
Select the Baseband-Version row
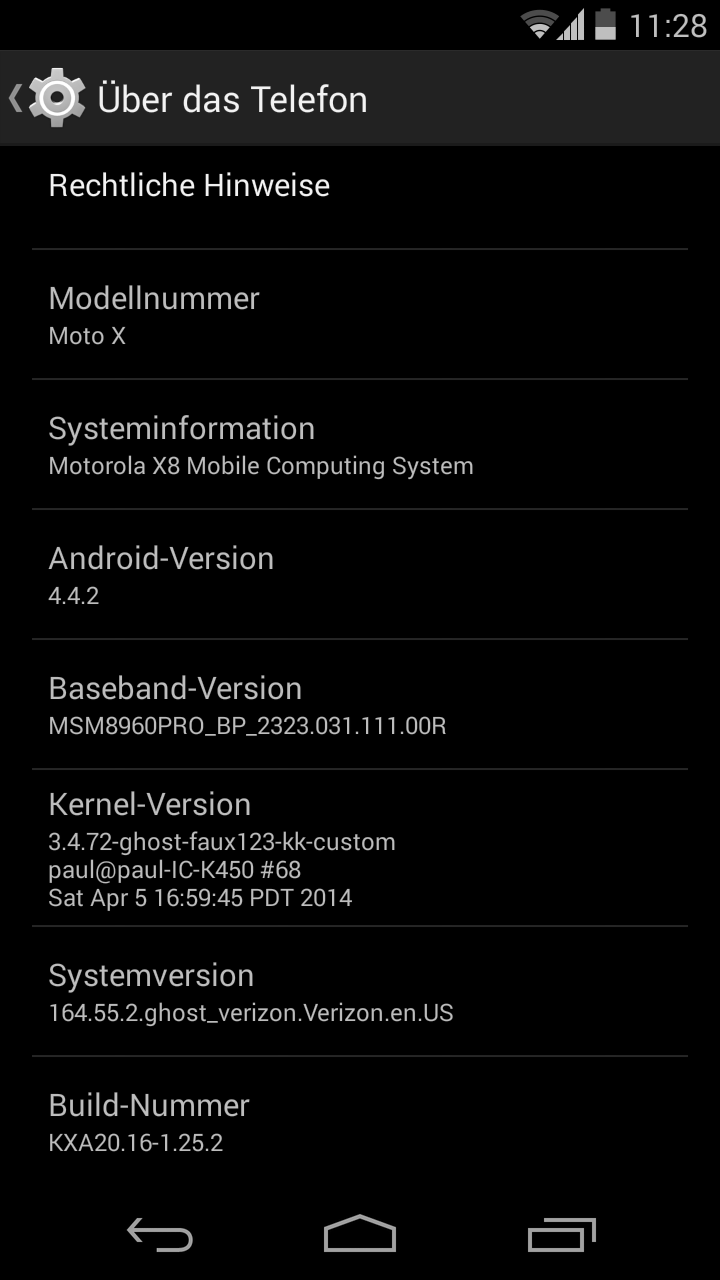pos(360,705)
